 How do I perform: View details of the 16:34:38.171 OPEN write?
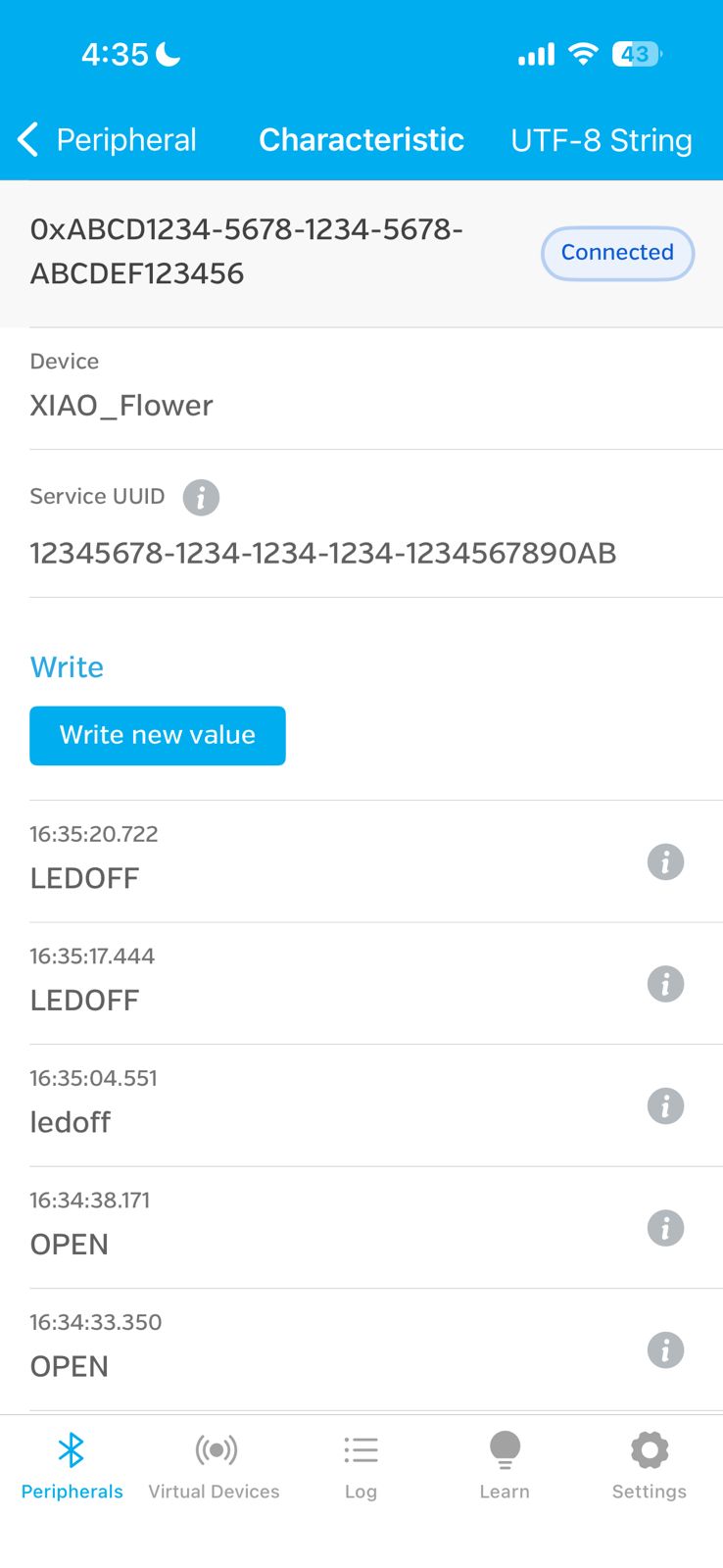pyautogui.click(x=665, y=1228)
